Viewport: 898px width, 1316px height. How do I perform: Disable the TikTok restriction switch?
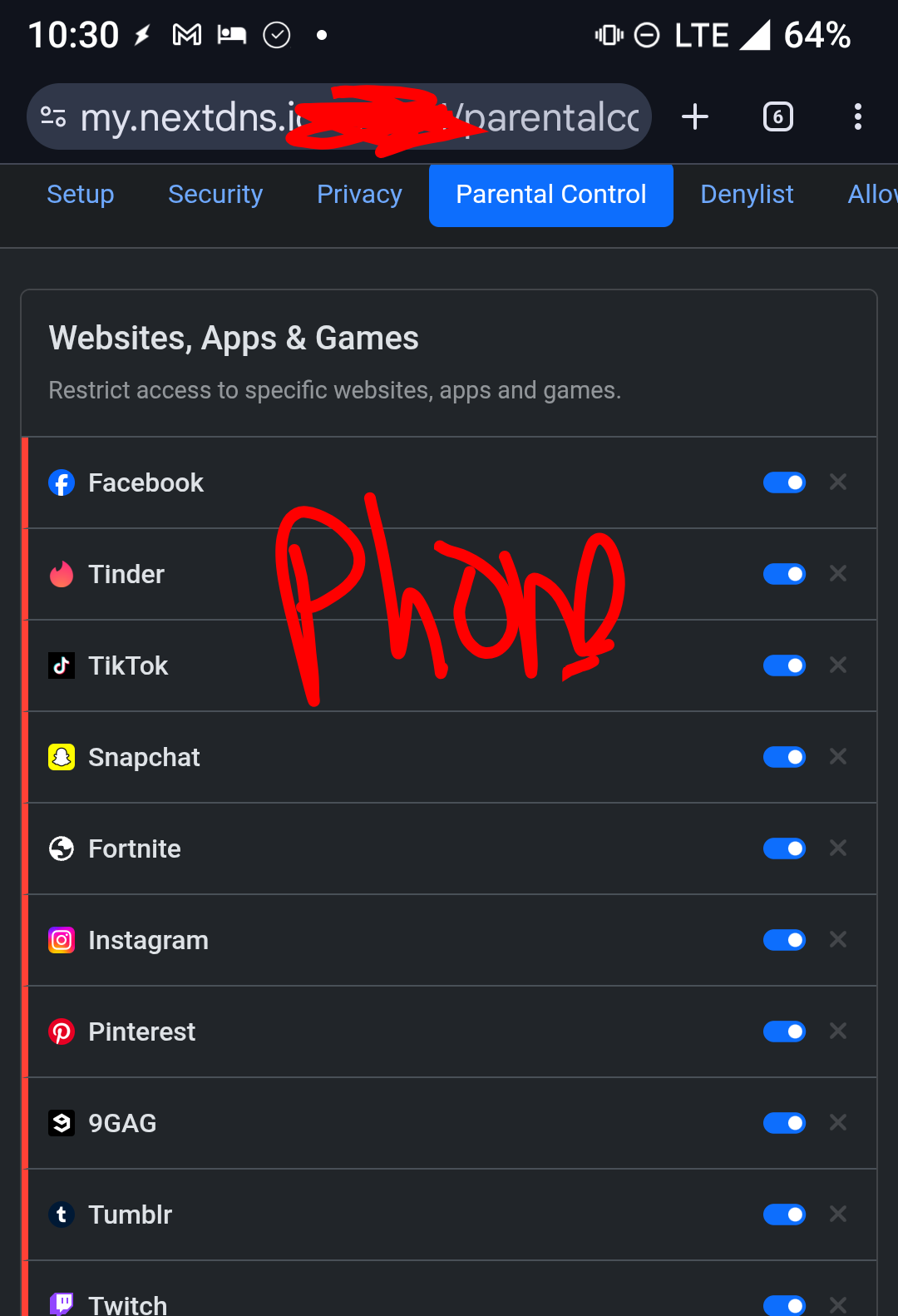[x=784, y=665]
